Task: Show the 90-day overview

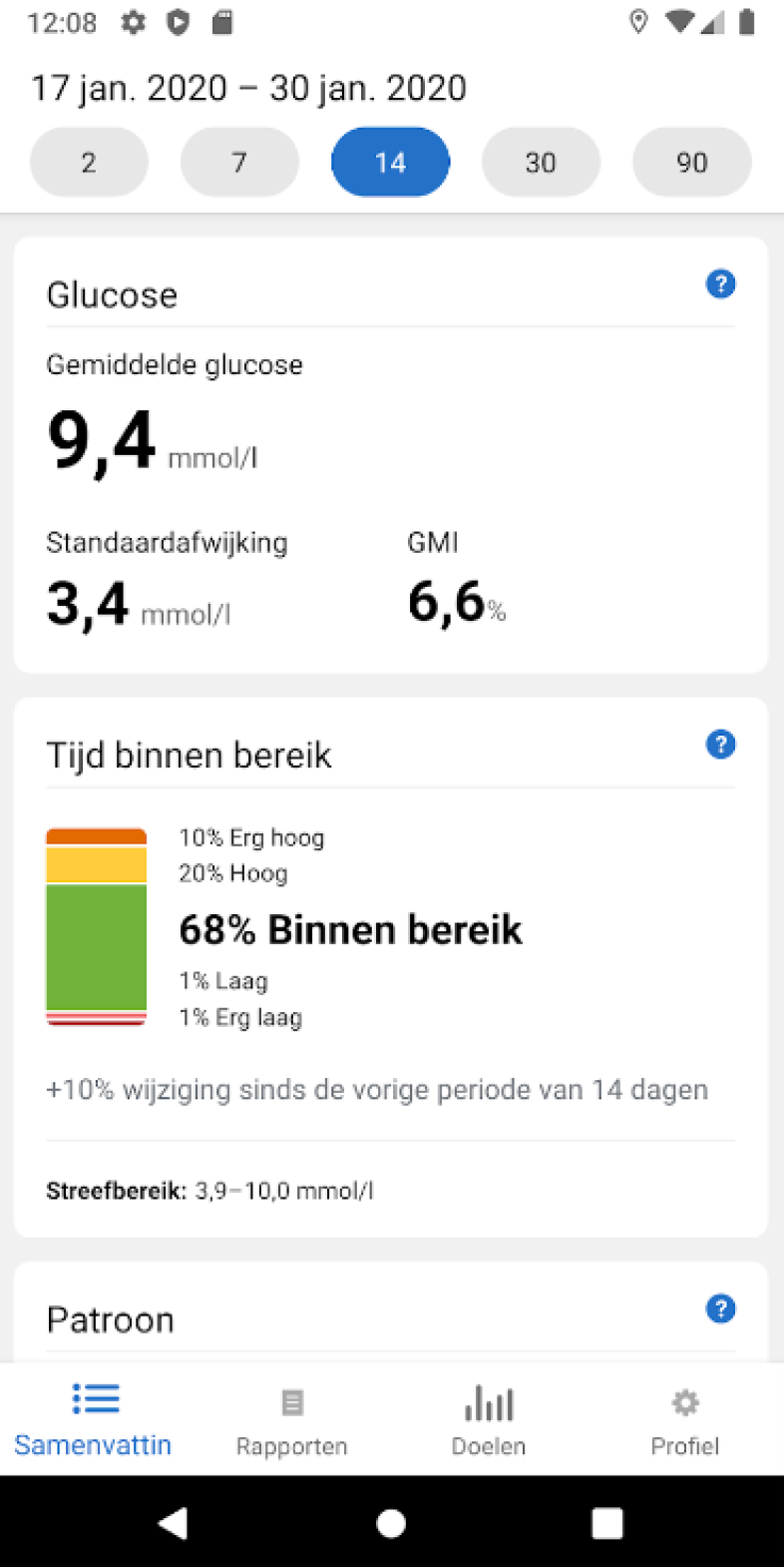Action: 691,162
